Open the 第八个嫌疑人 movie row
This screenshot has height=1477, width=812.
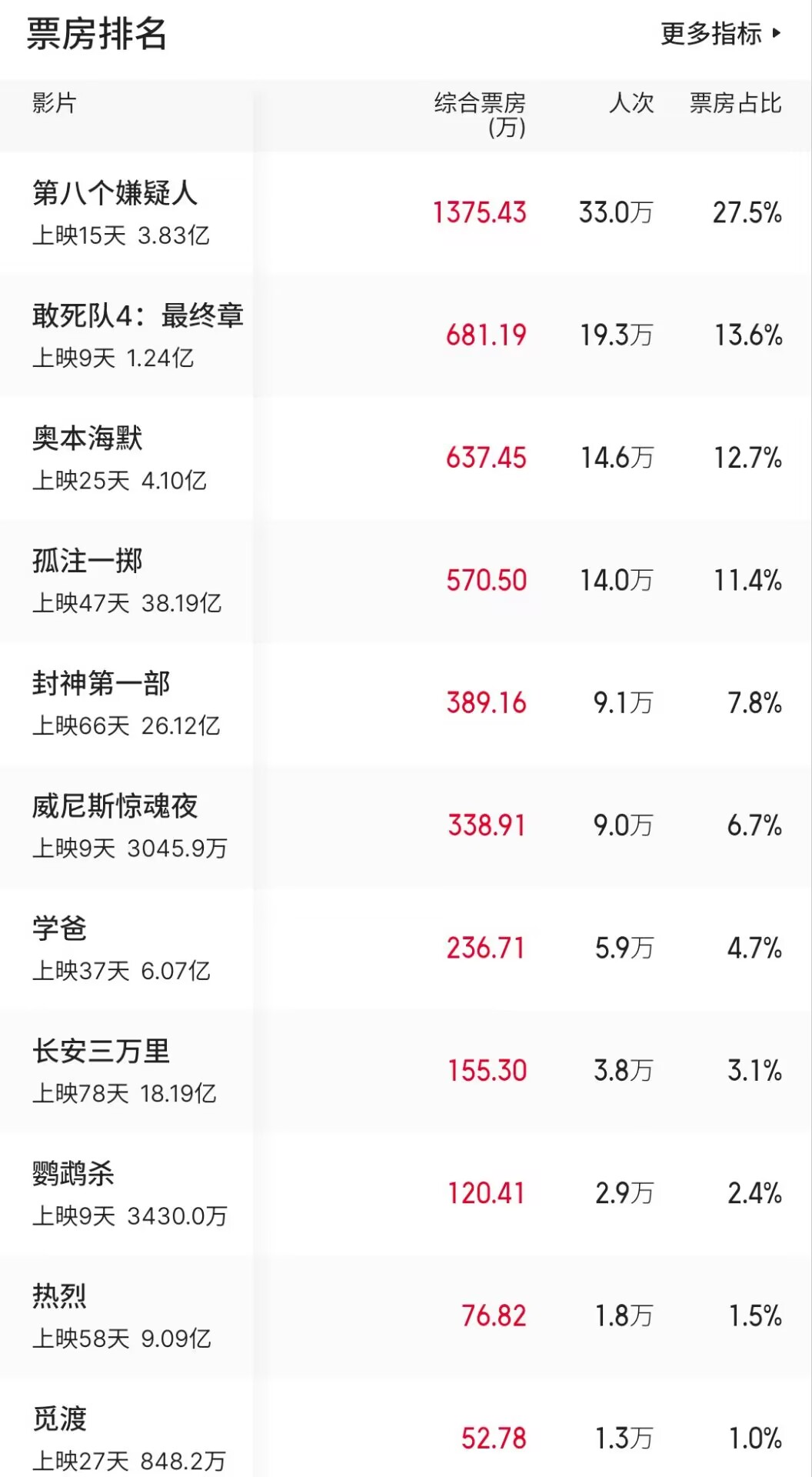(406, 213)
